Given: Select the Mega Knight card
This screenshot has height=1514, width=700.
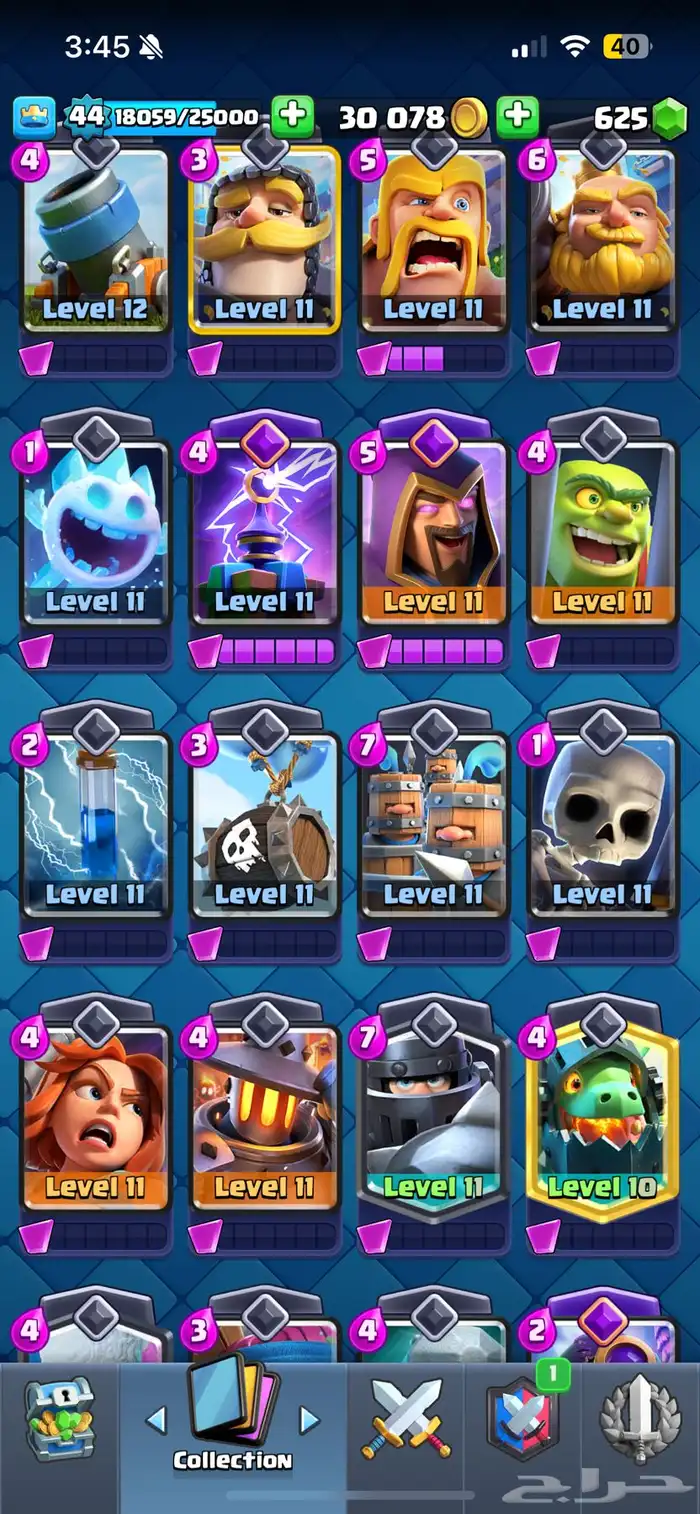Looking at the screenshot, I should tap(433, 1115).
